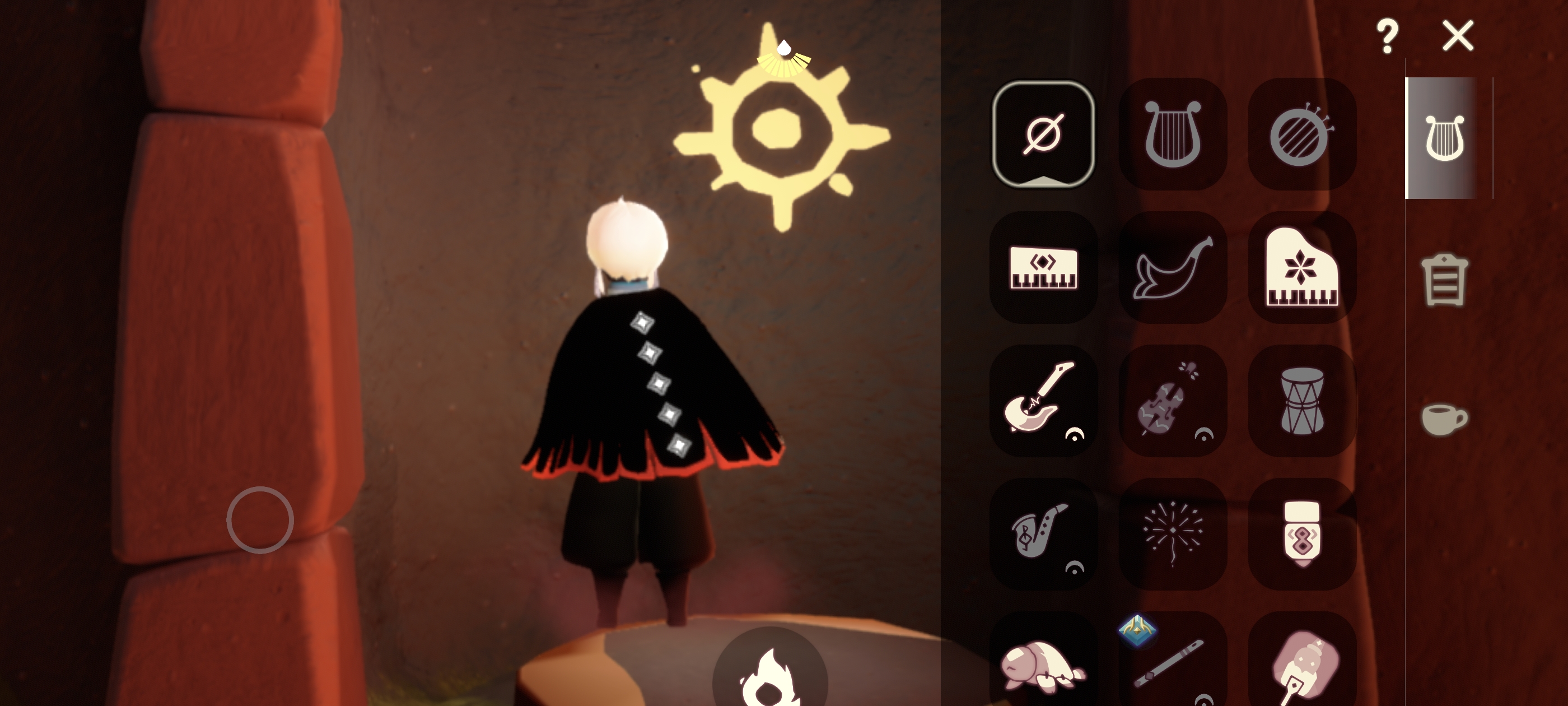Image resolution: width=1568 pixels, height=706 pixels.
Task: Equip the harp instrument
Action: 1172,133
